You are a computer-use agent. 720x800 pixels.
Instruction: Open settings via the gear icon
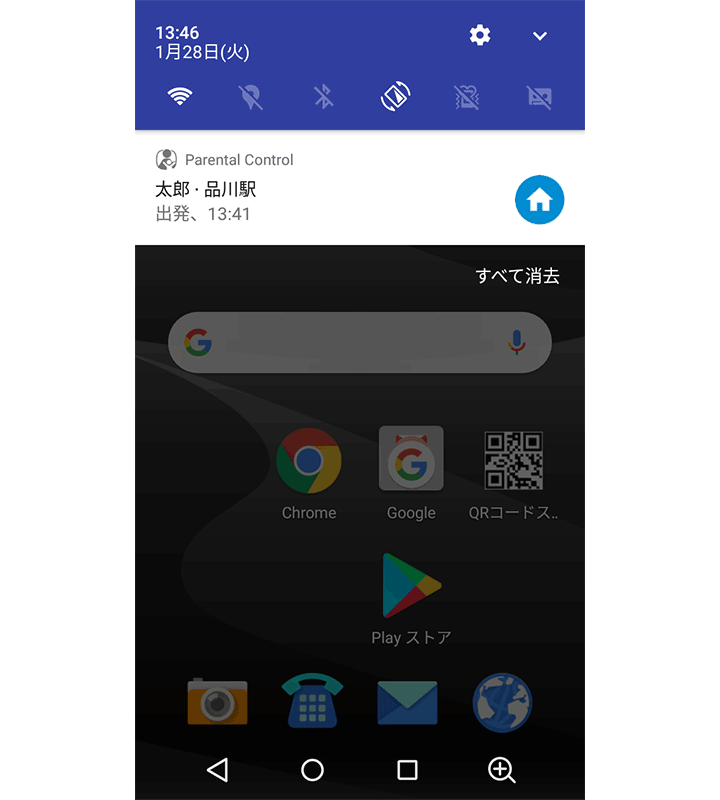(480, 36)
